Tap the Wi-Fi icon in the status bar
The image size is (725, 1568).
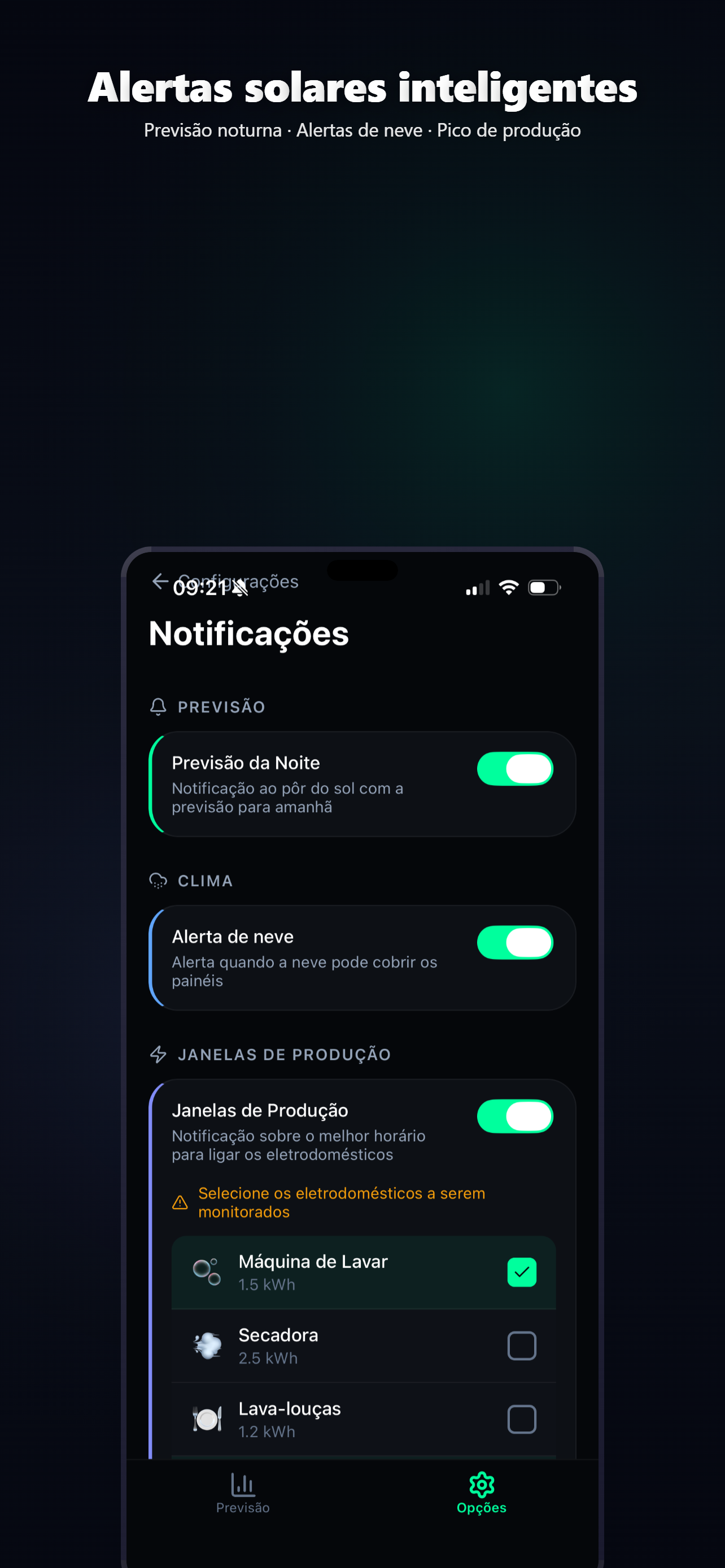coord(508,586)
